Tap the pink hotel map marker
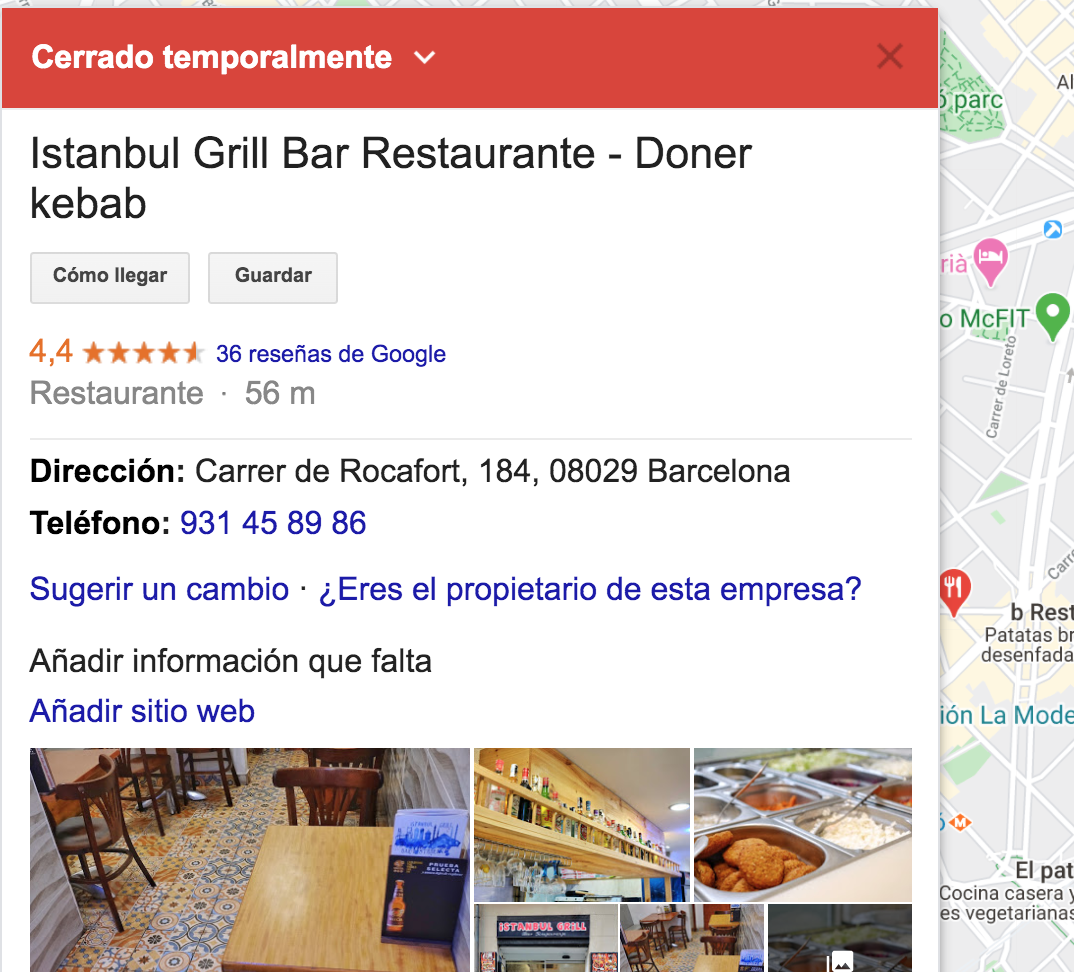Screen dimensions: 1074x972 990,256
